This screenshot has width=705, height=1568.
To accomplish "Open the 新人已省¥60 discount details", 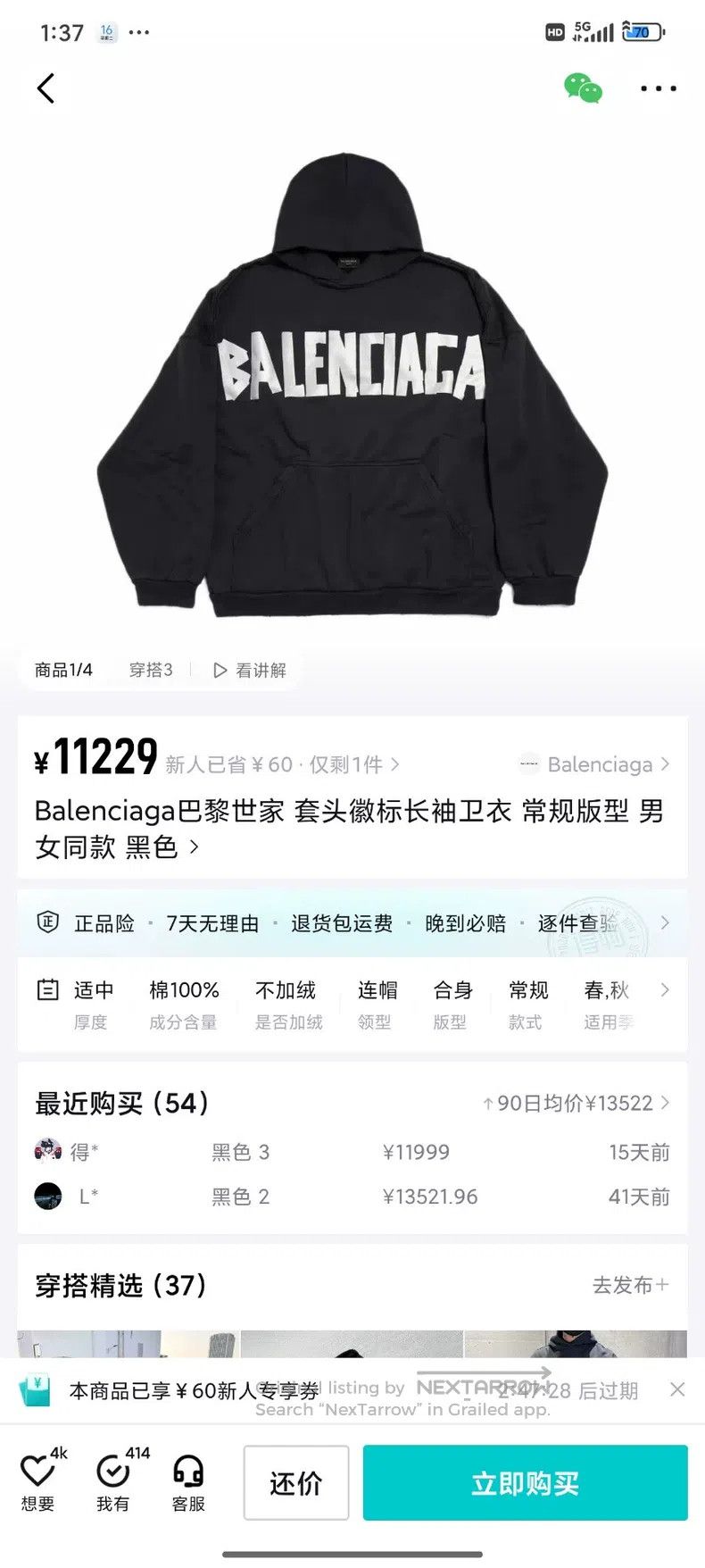I will [x=282, y=764].
